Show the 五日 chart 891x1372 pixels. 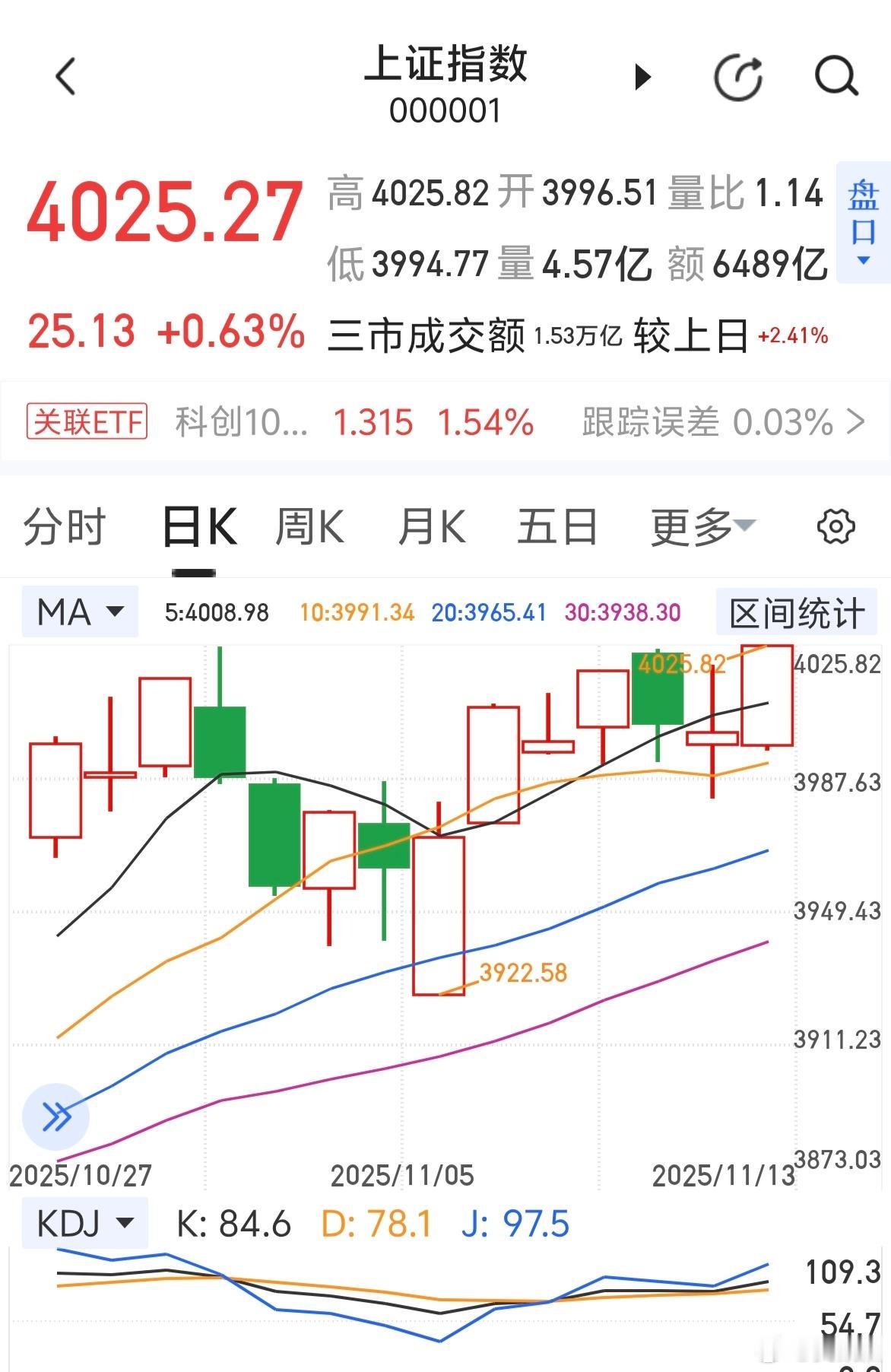pyautogui.click(x=556, y=526)
